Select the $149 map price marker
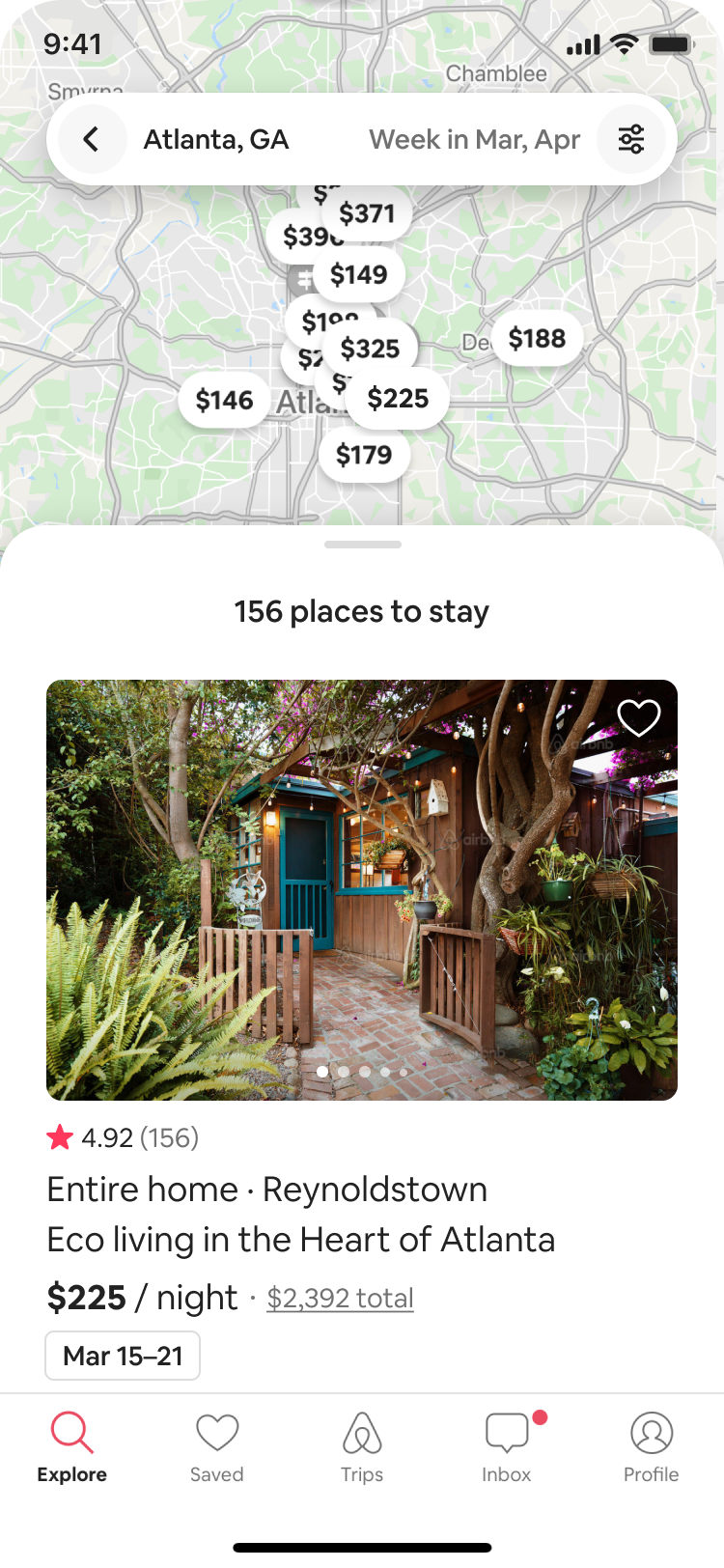 pos(359,275)
